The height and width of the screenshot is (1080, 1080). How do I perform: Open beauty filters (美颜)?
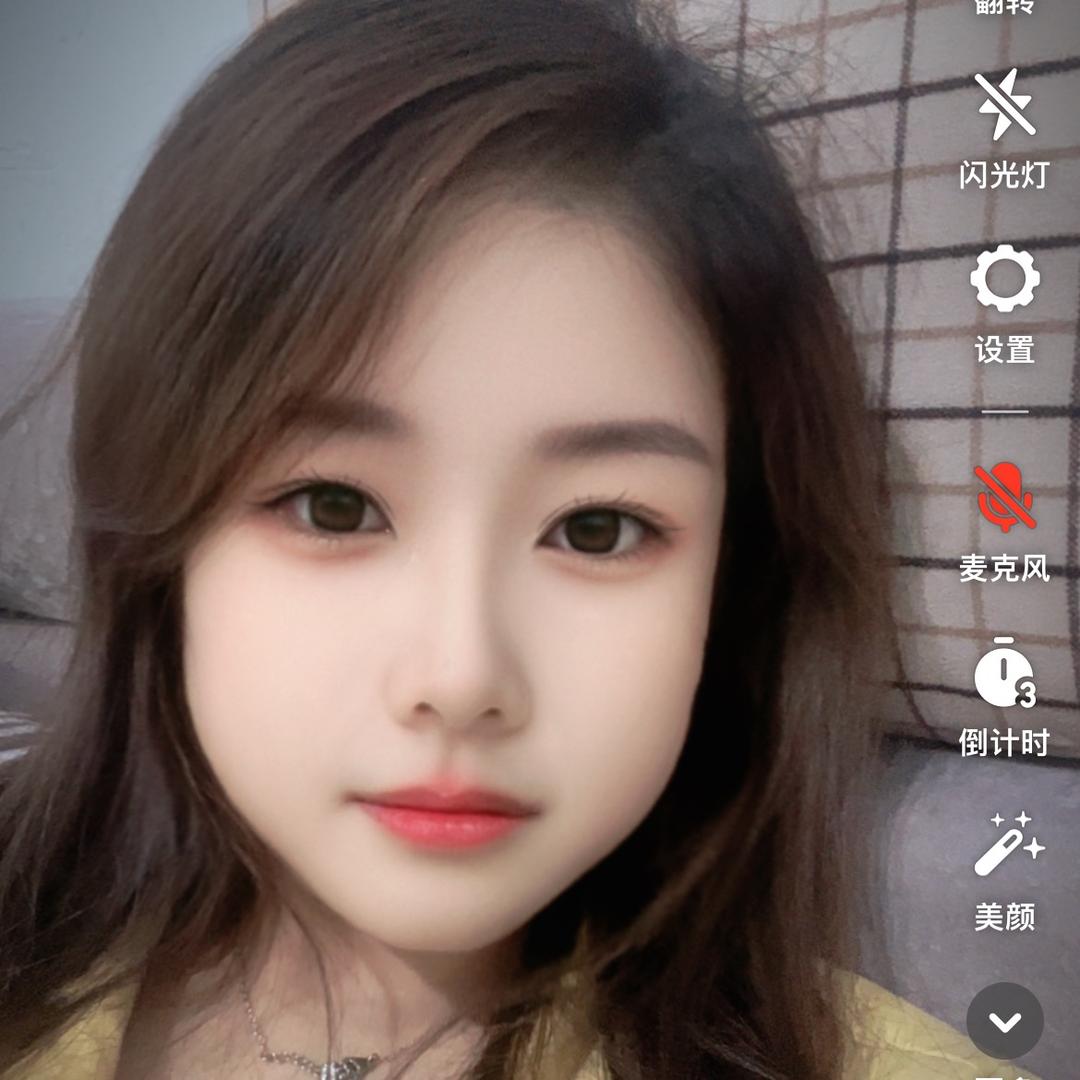1006,846
